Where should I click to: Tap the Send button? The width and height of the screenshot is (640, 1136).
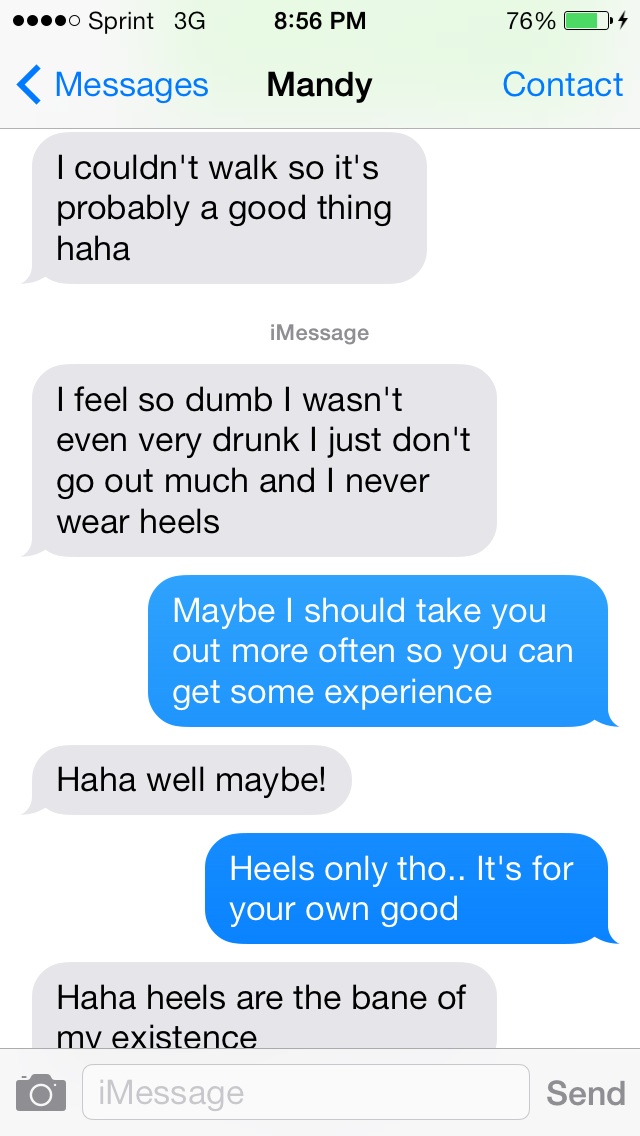(x=586, y=1093)
